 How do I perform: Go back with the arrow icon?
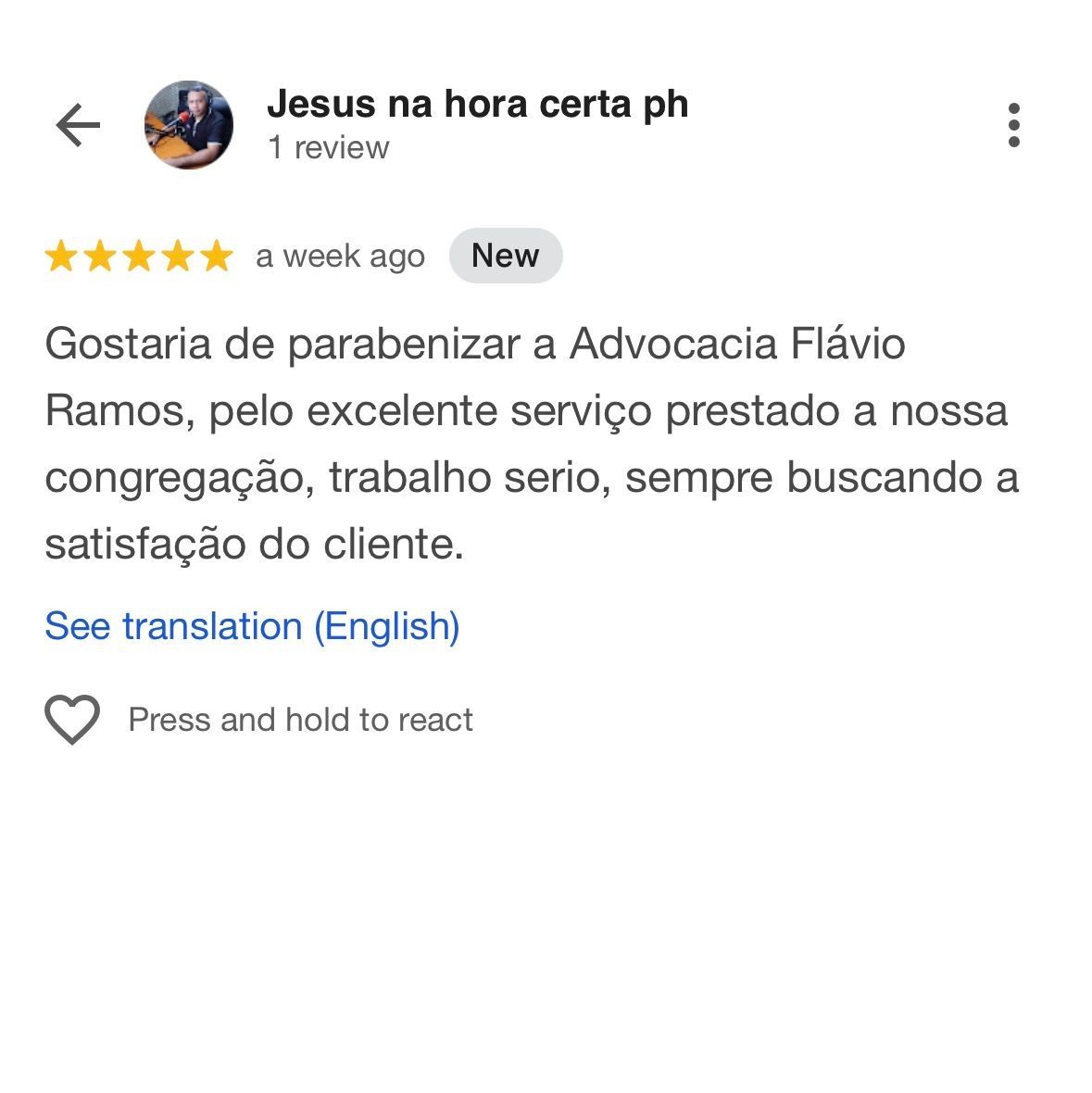point(78,125)
